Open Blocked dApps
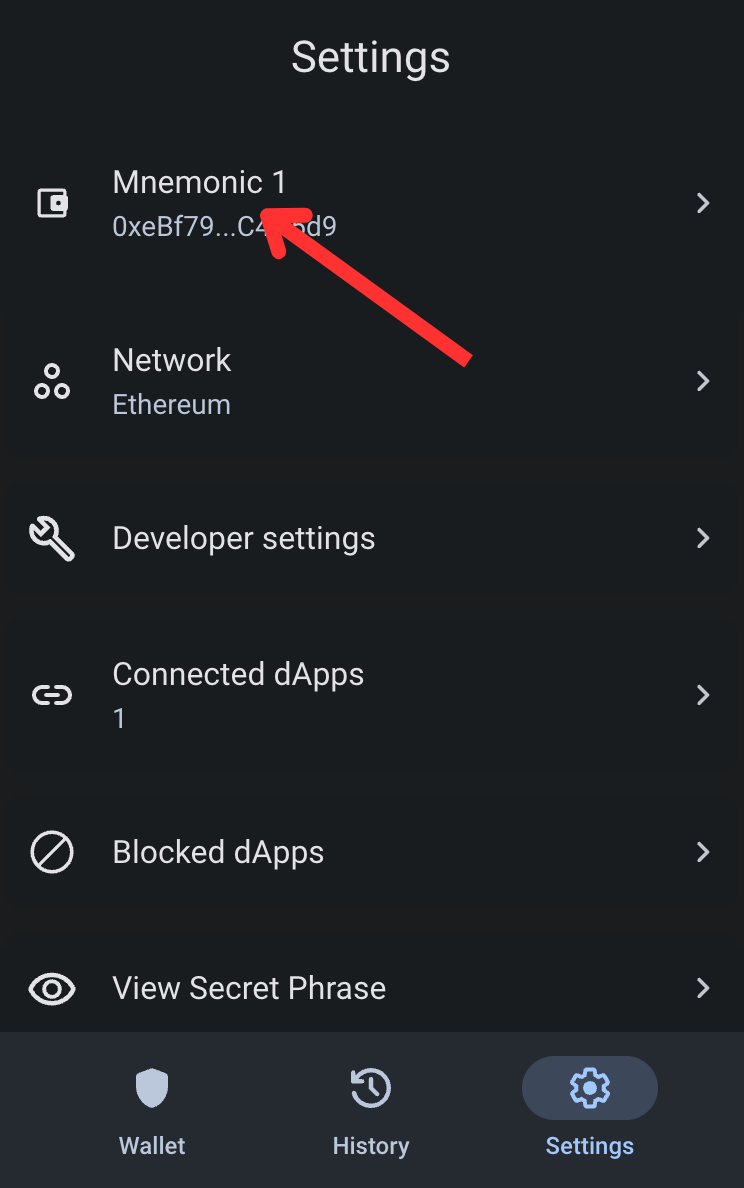This screenshot has height=1188, width=744. coord(370,852)
